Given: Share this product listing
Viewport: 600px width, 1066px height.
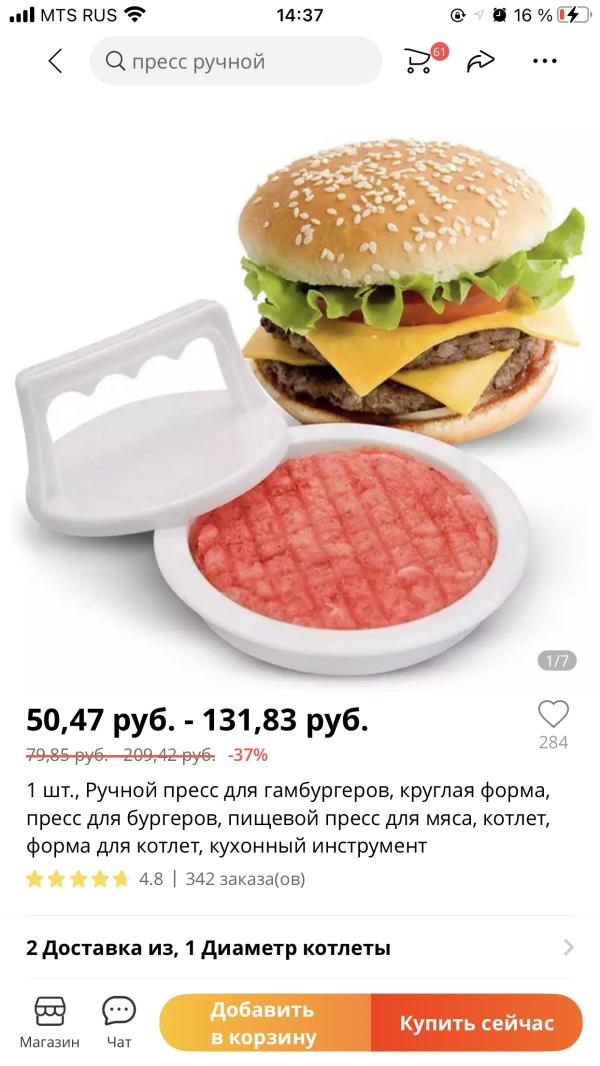Looking at the screenshot, I should (480, 61).
